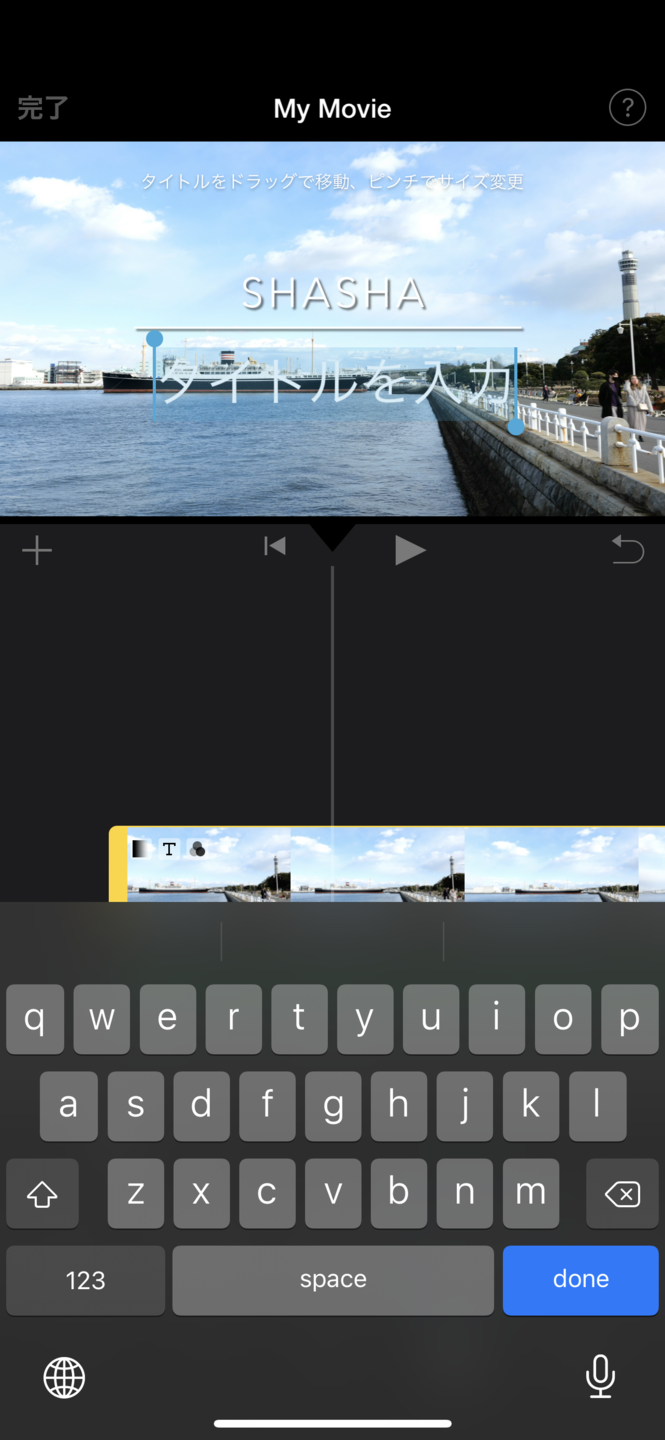
Task: Open the help question mark icon
Action: click(627, 107)
